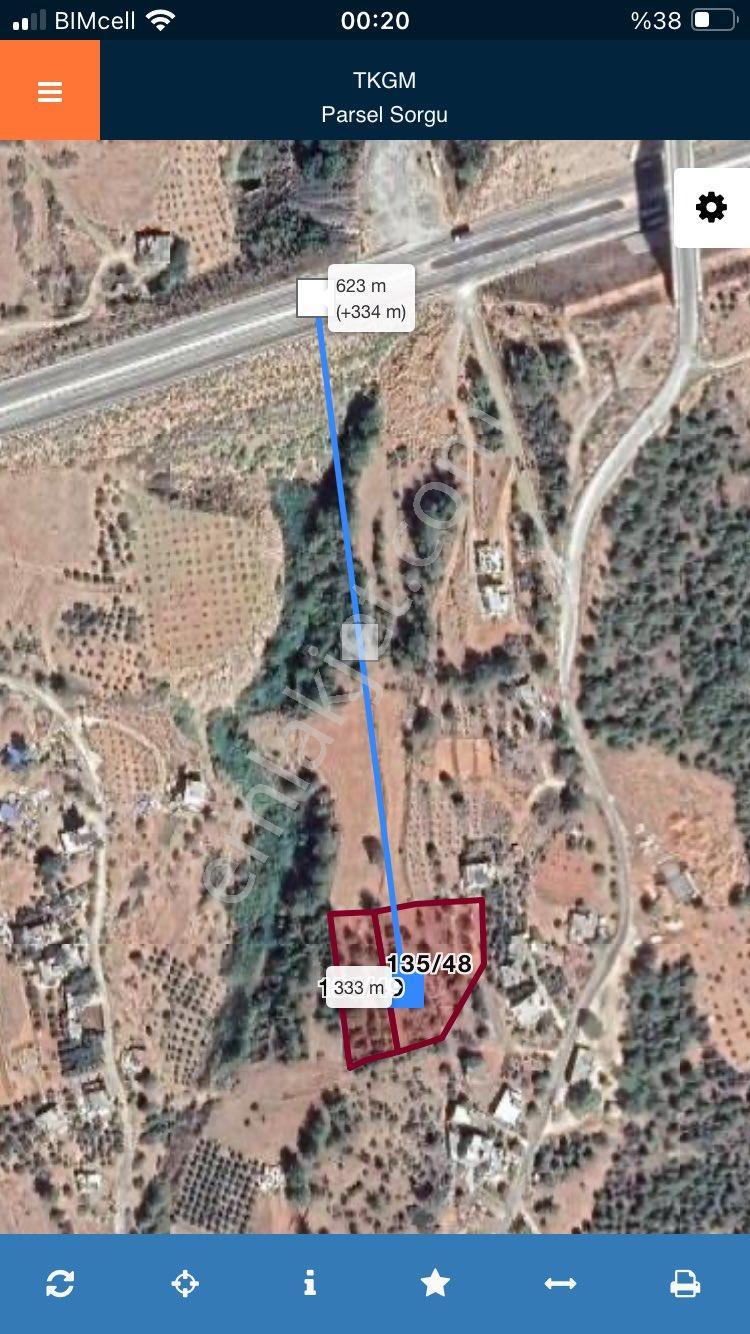750x1334 pixels.
Task: Tap the refresh icon in bottom toolbar
Action: coord(60,1283)
